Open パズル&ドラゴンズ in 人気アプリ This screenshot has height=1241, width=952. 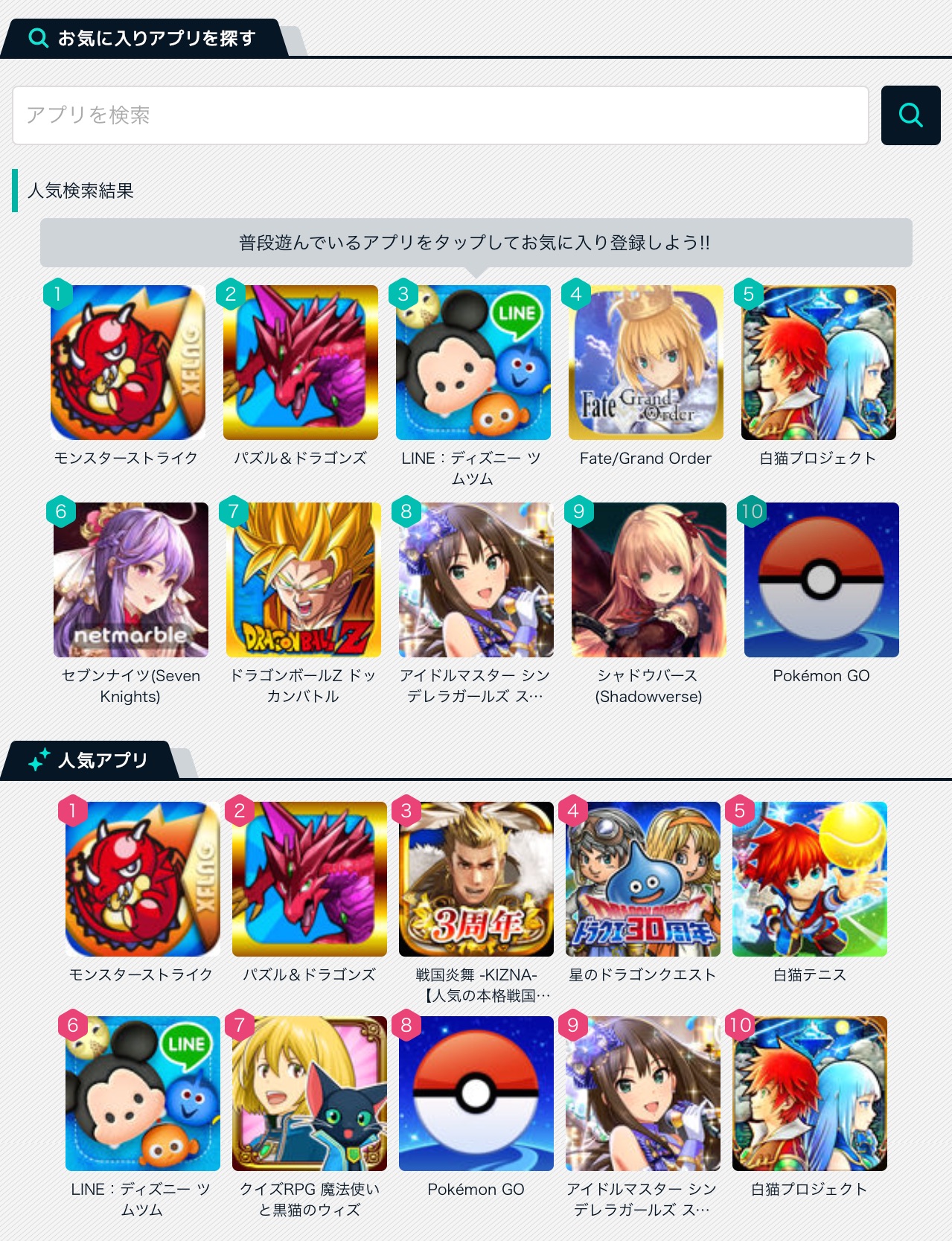[x=310, y=880]
